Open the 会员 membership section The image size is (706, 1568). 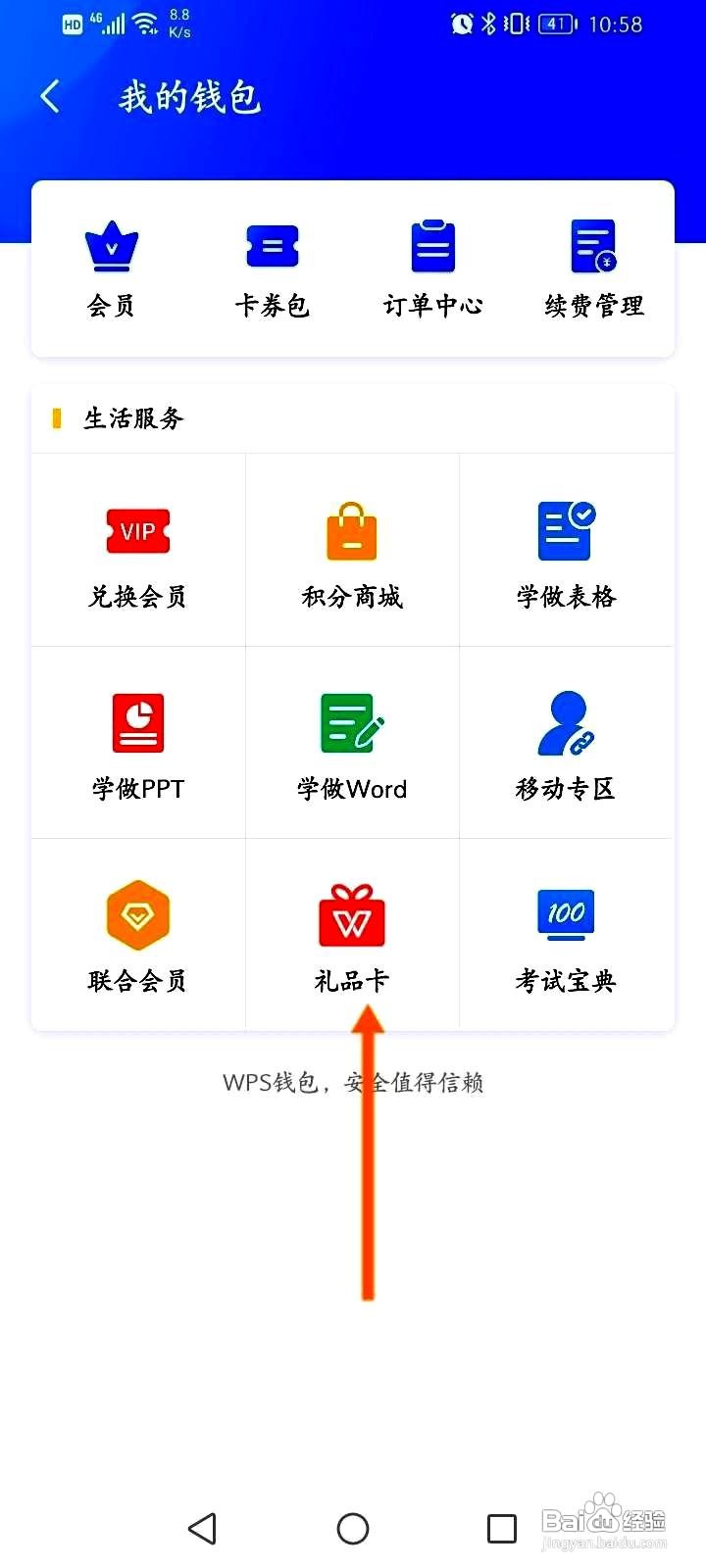[x=111, y=265]
